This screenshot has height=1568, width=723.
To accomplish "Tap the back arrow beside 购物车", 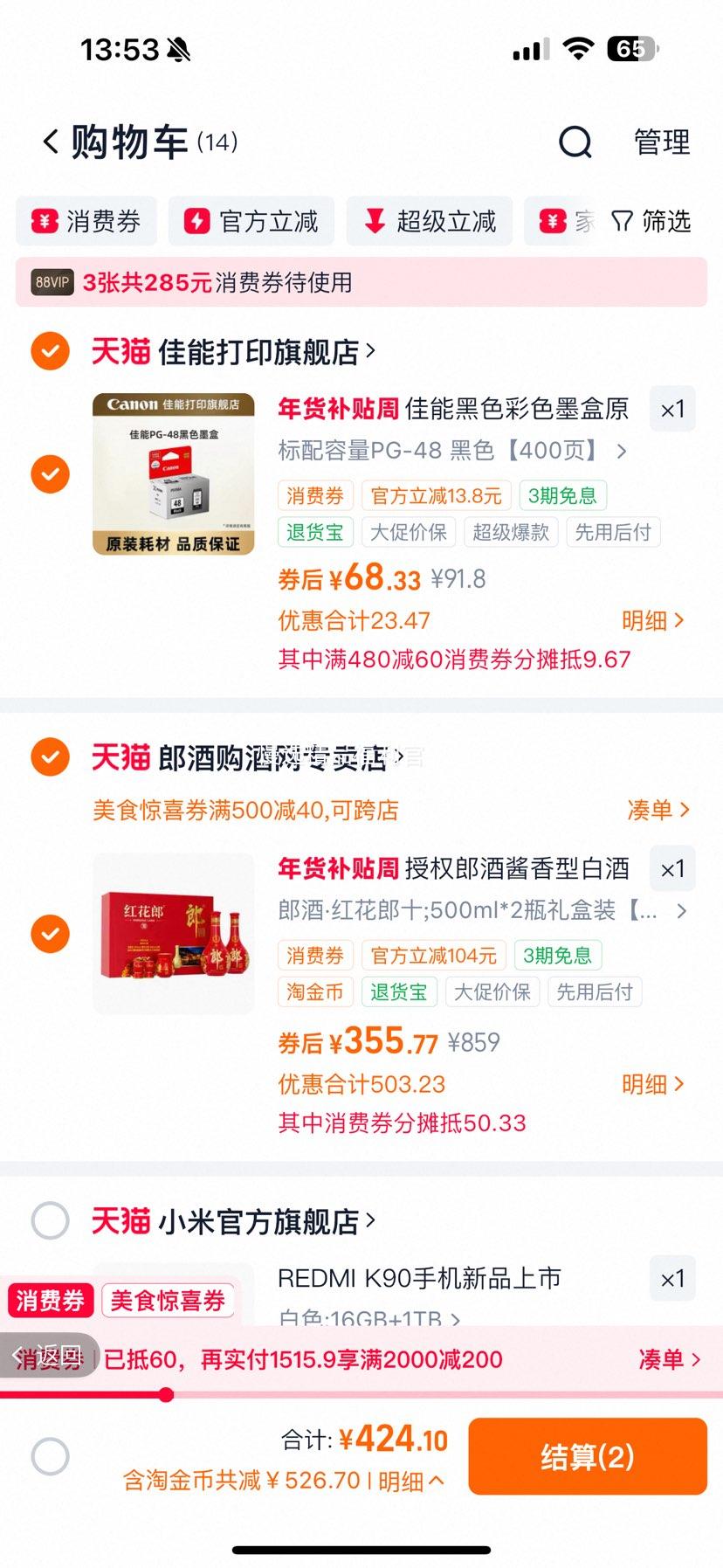I will (50, 142).
